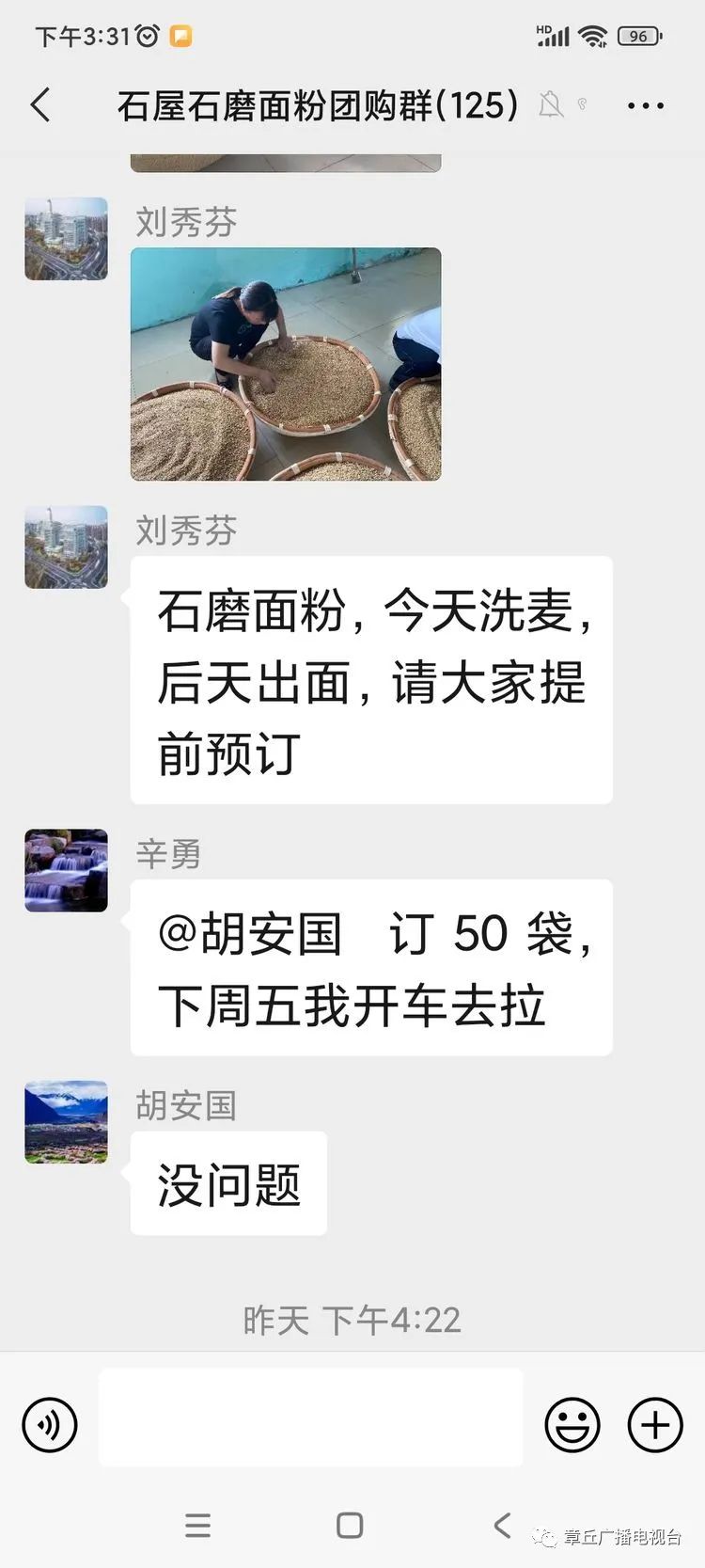Go back from the group chat
Image resolution: width=705 pixels, height=1568 pixels.
tap(40, 105)
